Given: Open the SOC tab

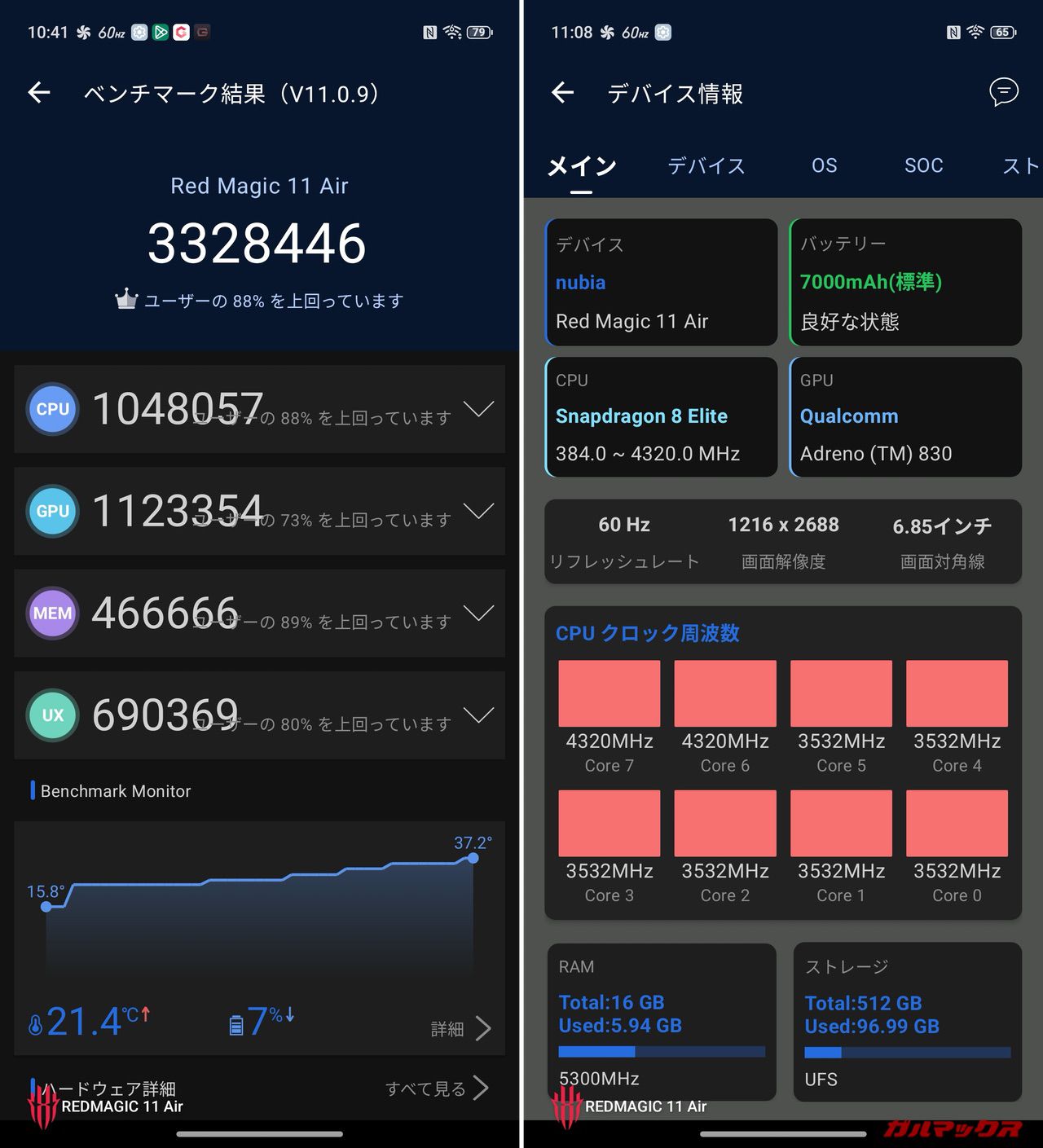Looking at the screenshot, I should 923,166.
